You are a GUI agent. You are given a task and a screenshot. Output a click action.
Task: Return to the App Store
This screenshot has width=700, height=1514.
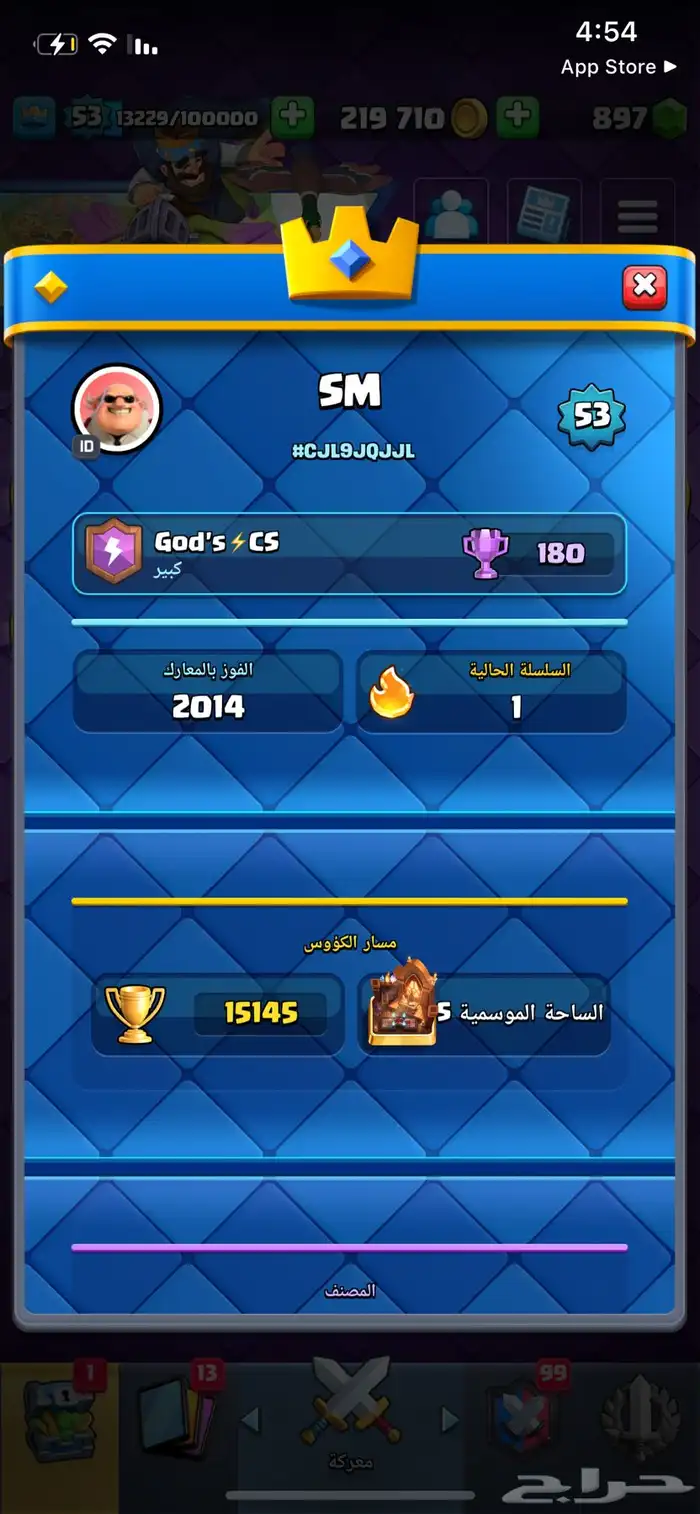coord(619,67)
